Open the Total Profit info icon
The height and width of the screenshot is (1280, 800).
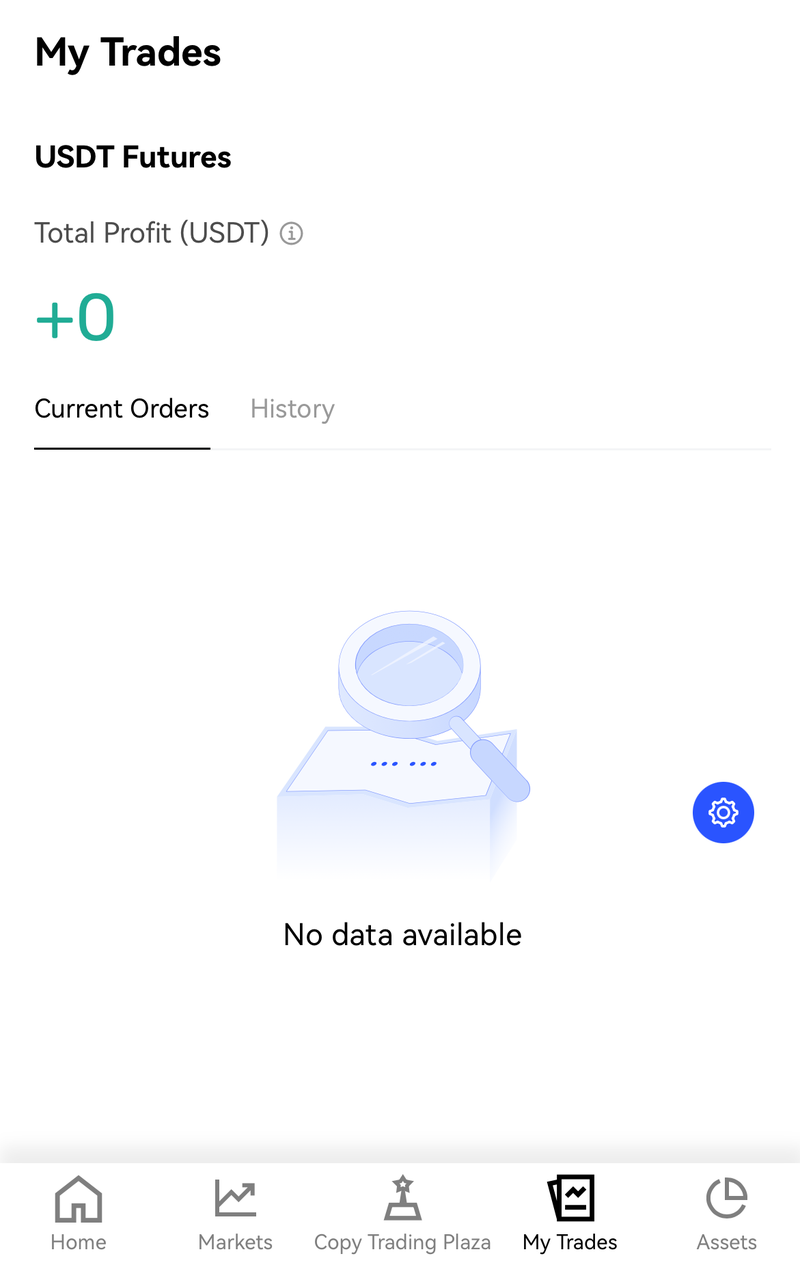coord(291,234)
